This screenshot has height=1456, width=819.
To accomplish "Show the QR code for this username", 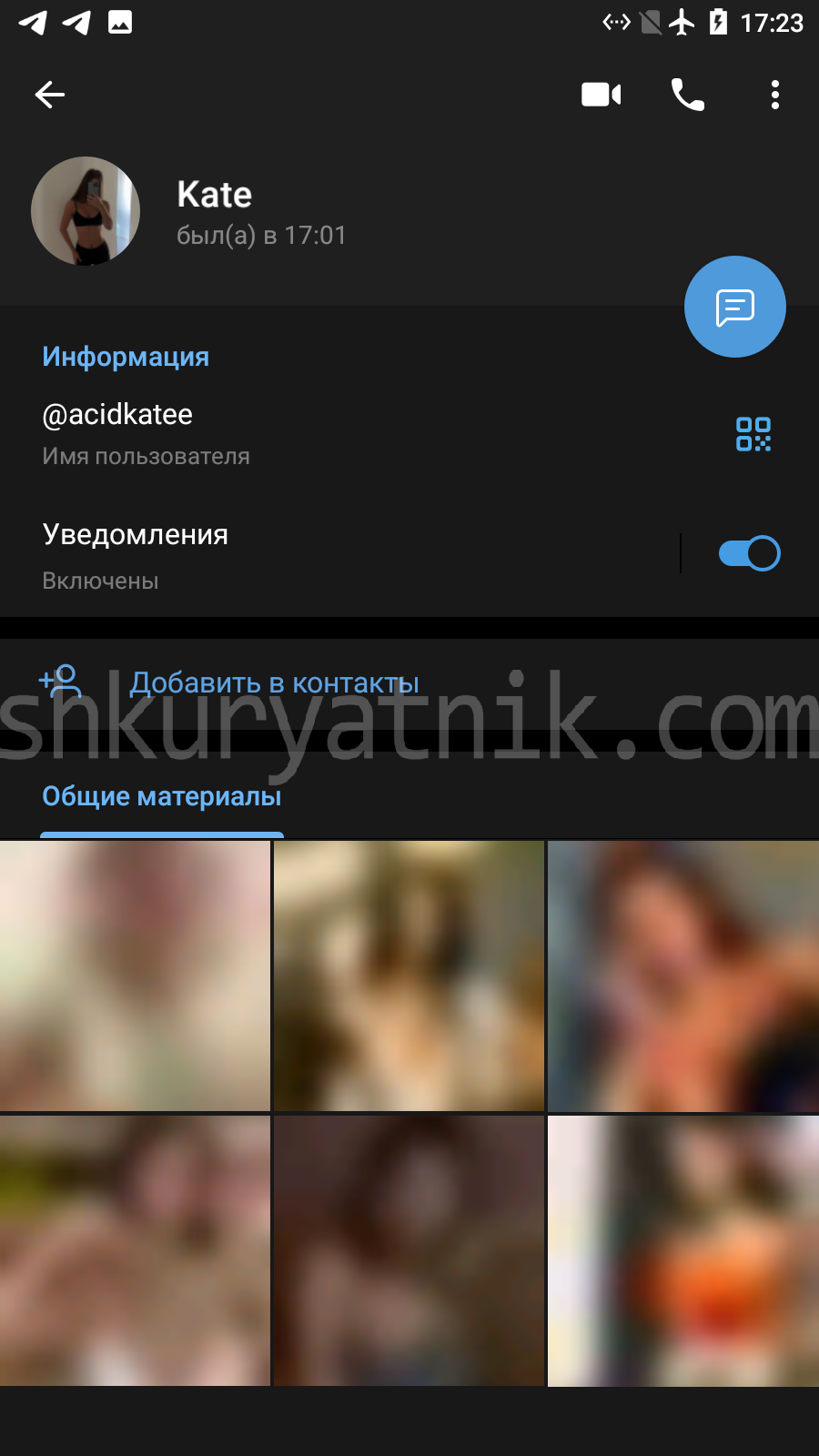I will click(753, 434).
